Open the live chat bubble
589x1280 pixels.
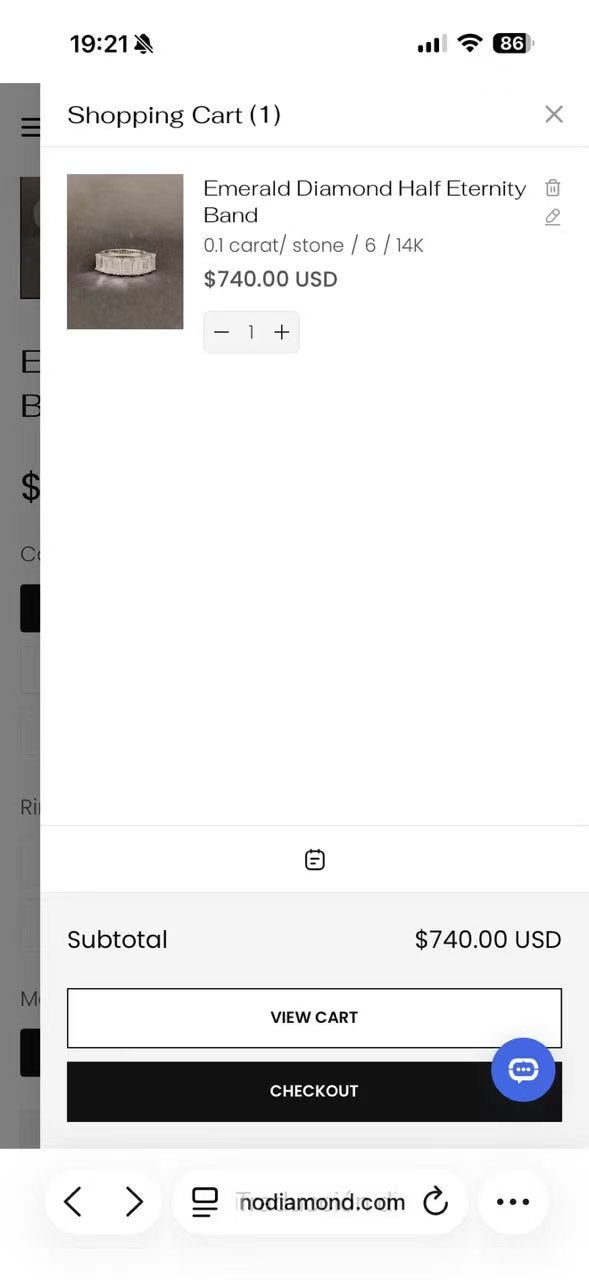[x=523, y=1070]
